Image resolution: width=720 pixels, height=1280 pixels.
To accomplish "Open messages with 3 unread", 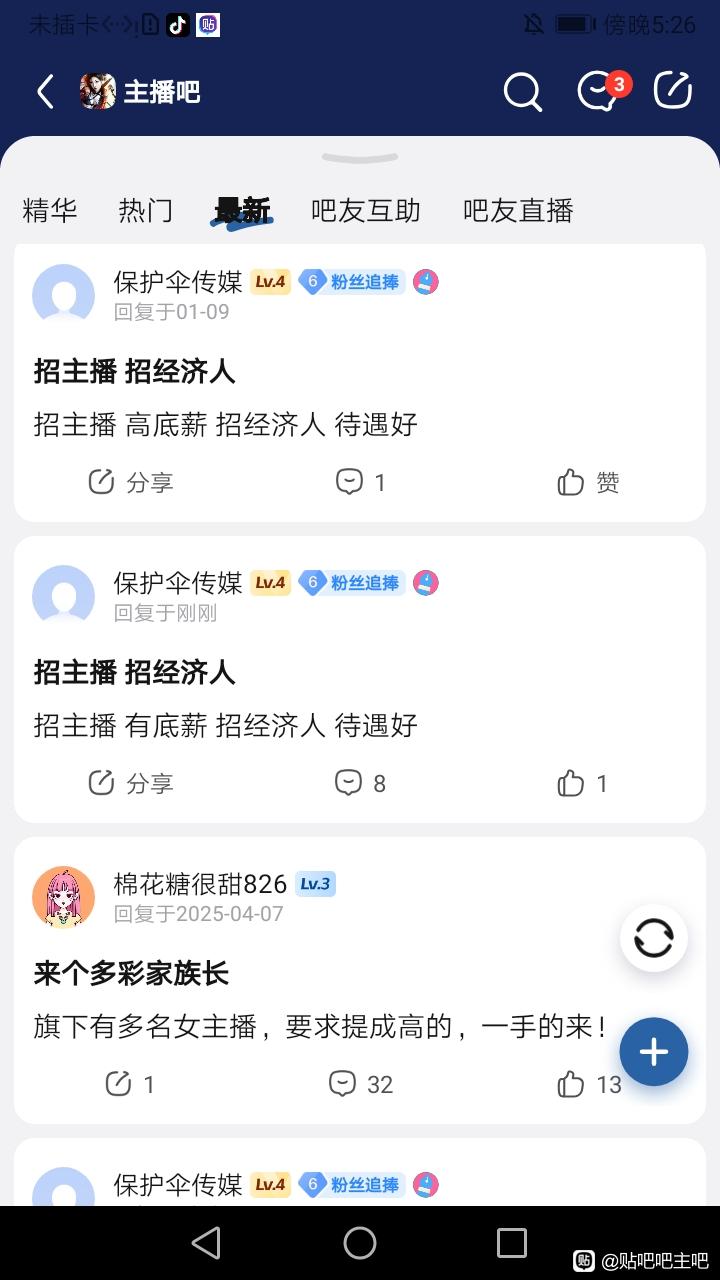I will 600,92.
